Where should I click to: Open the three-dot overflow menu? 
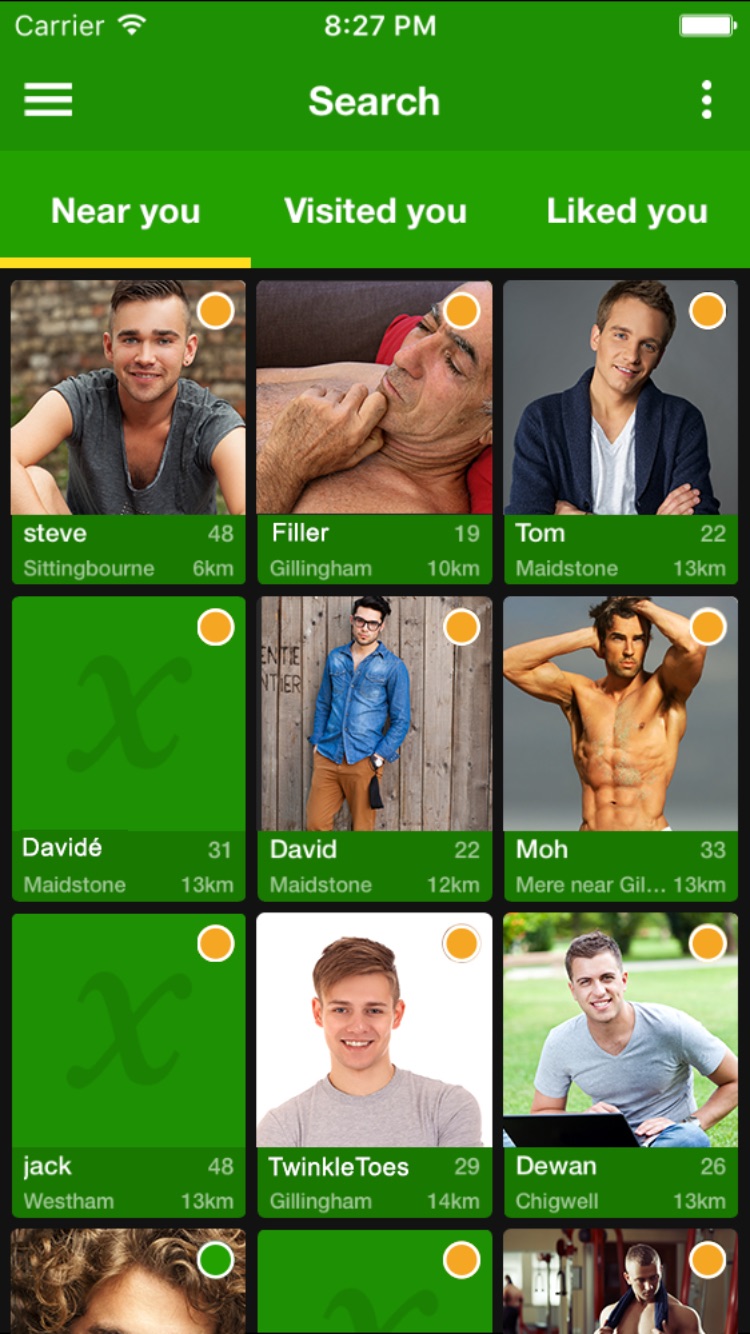coord(706,100)
